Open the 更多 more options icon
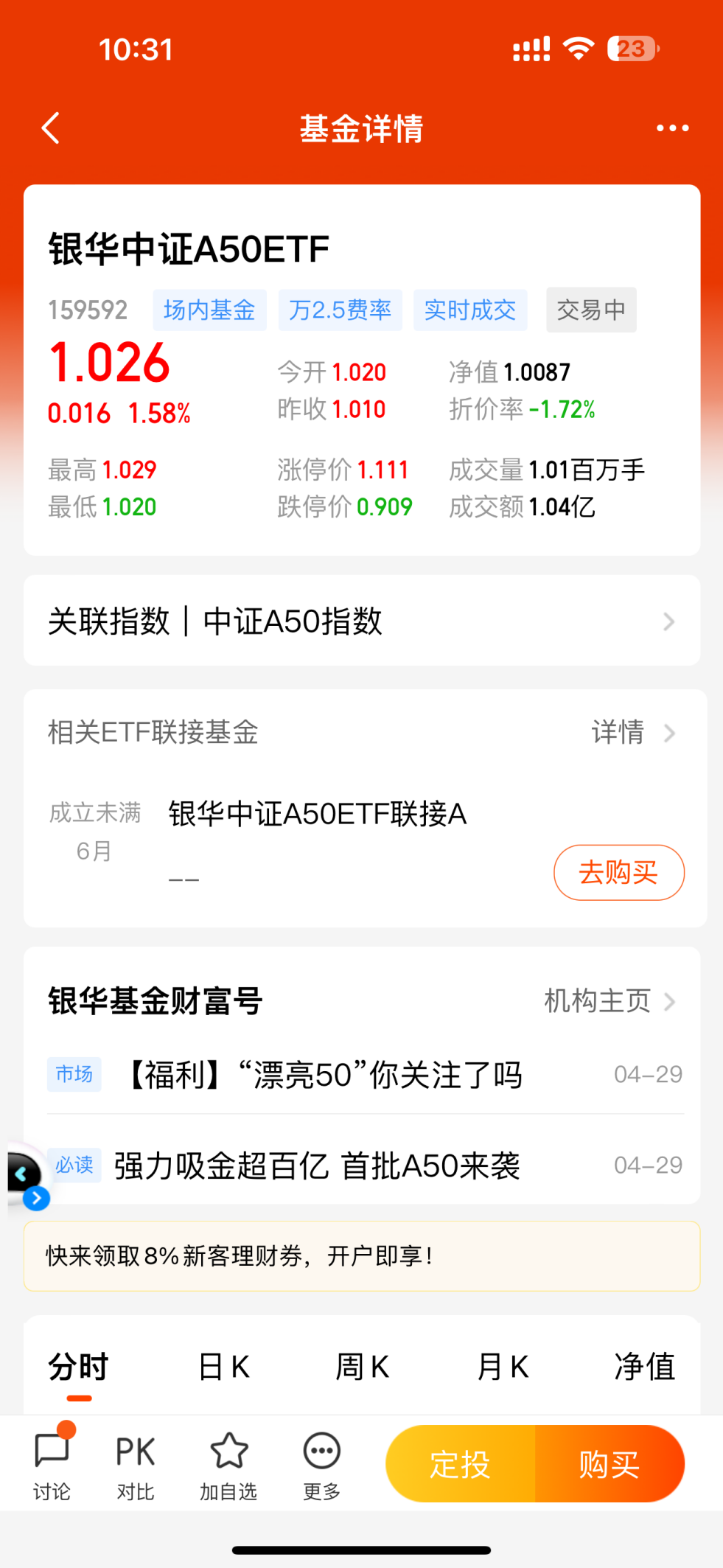Screen dimensions: 723x1568 click(320, 1463)
